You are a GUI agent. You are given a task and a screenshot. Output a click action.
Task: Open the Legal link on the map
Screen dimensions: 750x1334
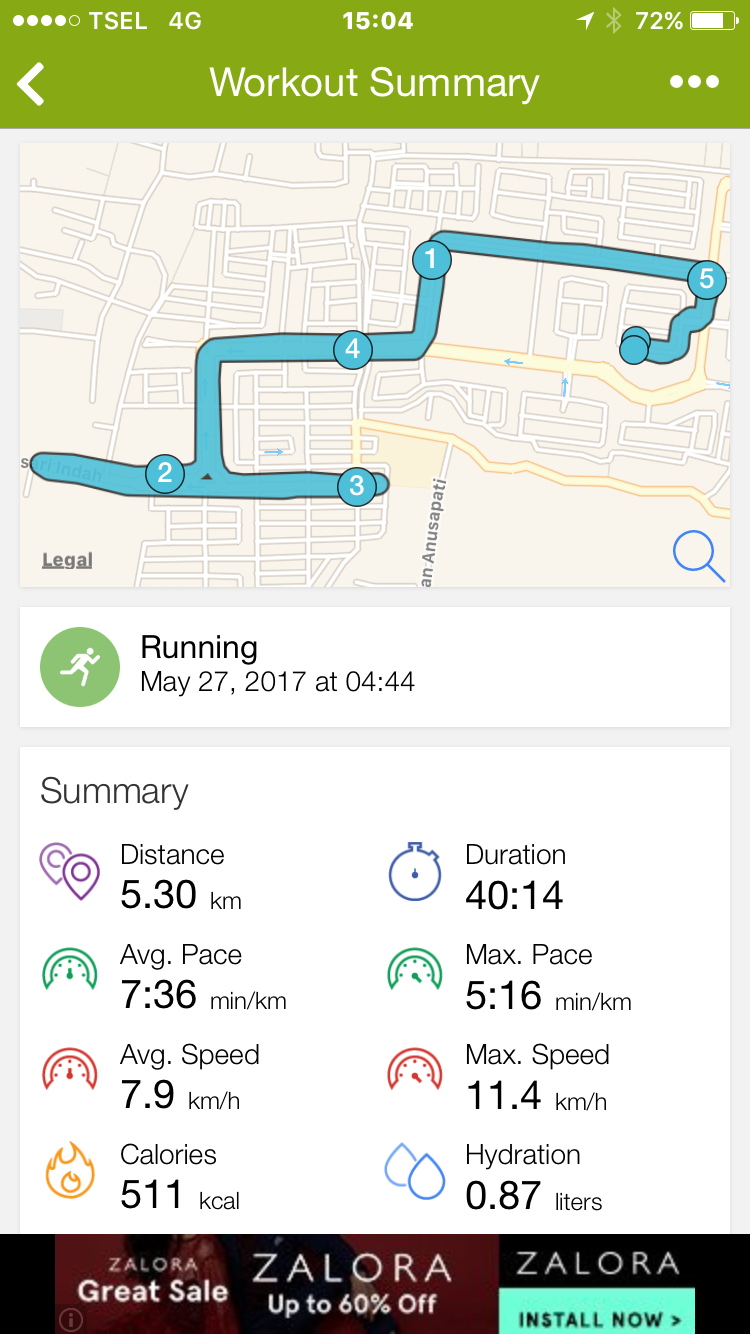pyautogui.click(x=67, y=560)
